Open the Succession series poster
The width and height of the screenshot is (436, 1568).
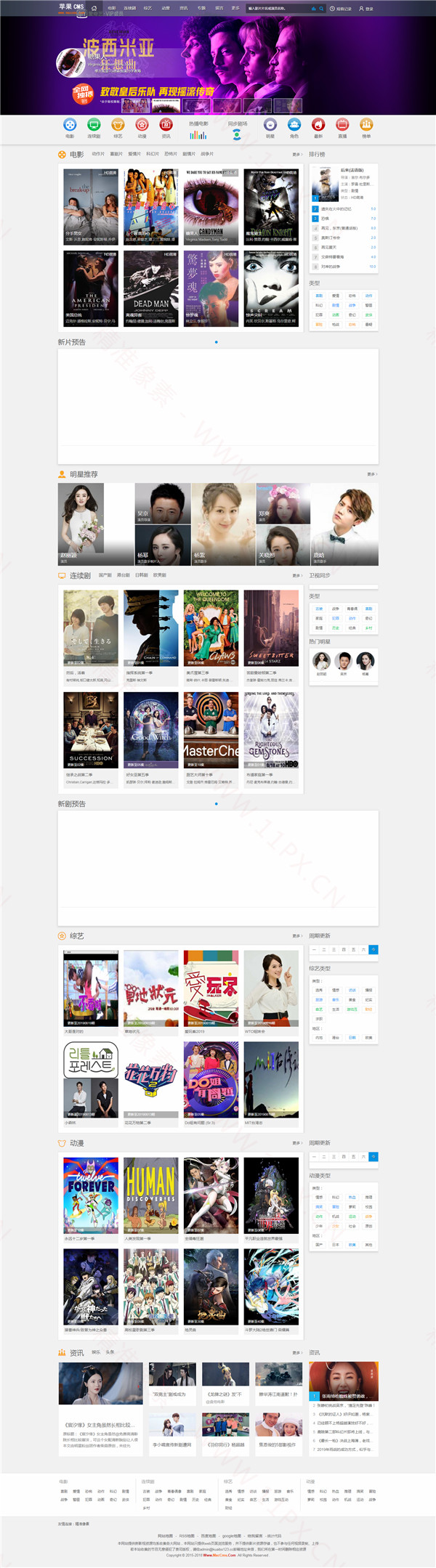pos(91,729)
